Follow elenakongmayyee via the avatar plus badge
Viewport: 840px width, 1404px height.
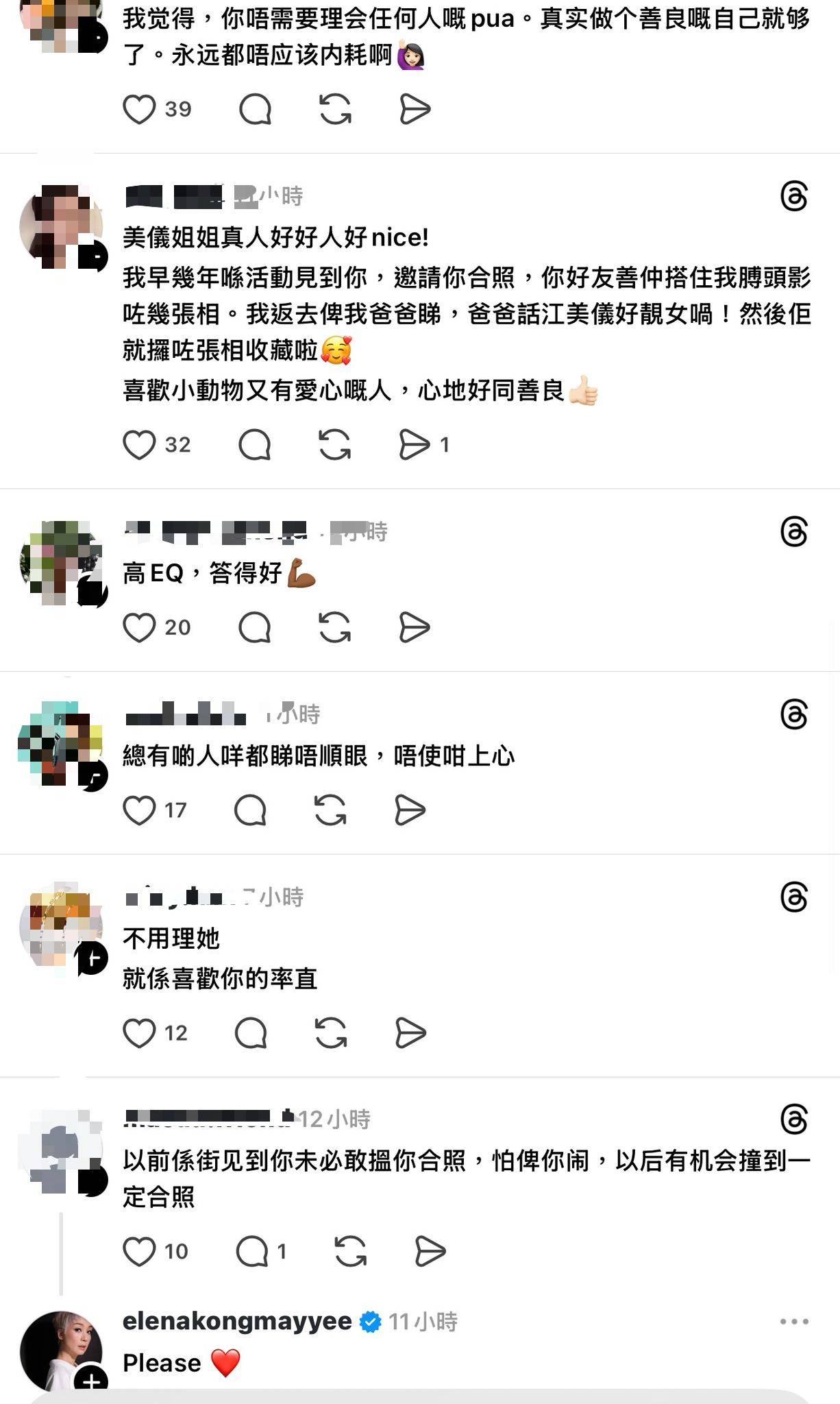point(91,1379)
